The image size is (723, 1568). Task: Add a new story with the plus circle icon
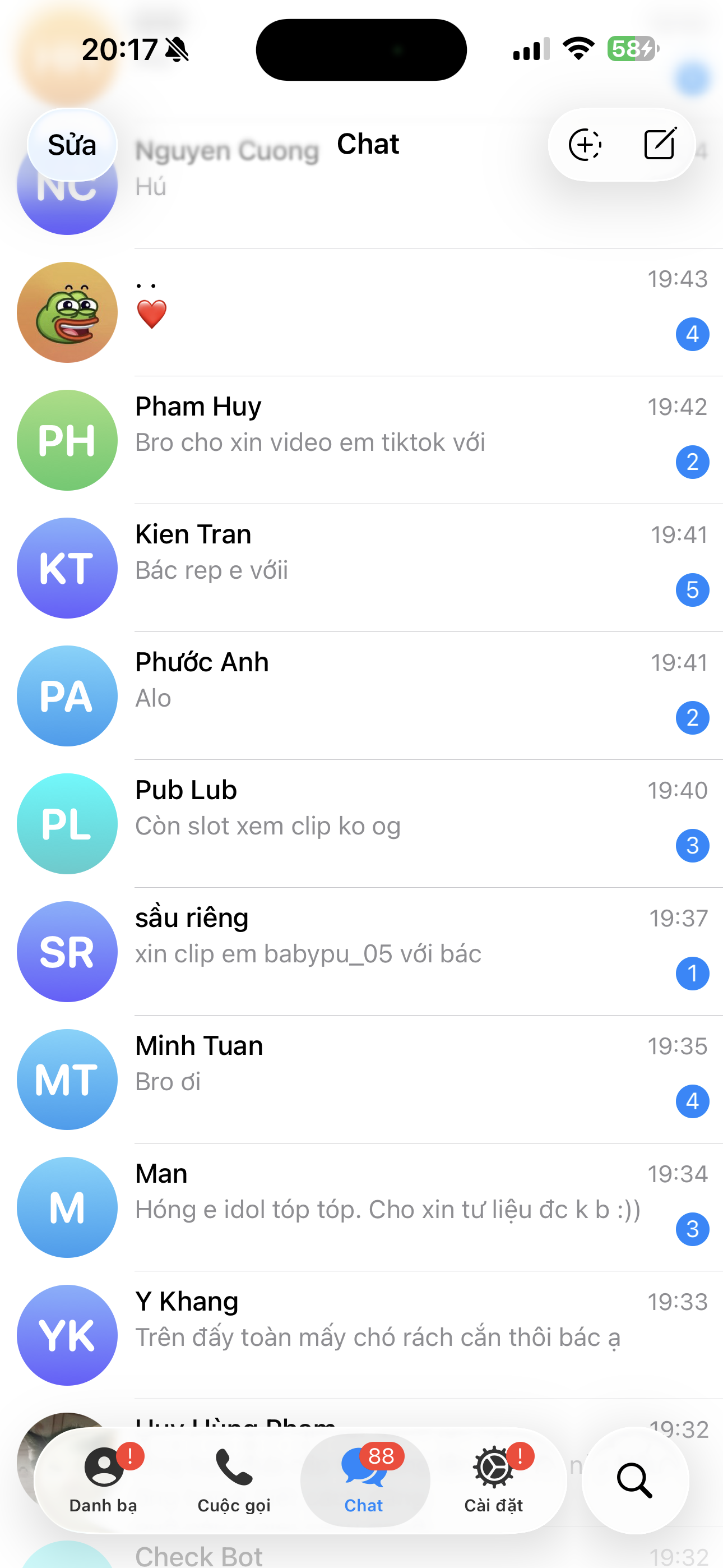point(585,145)
